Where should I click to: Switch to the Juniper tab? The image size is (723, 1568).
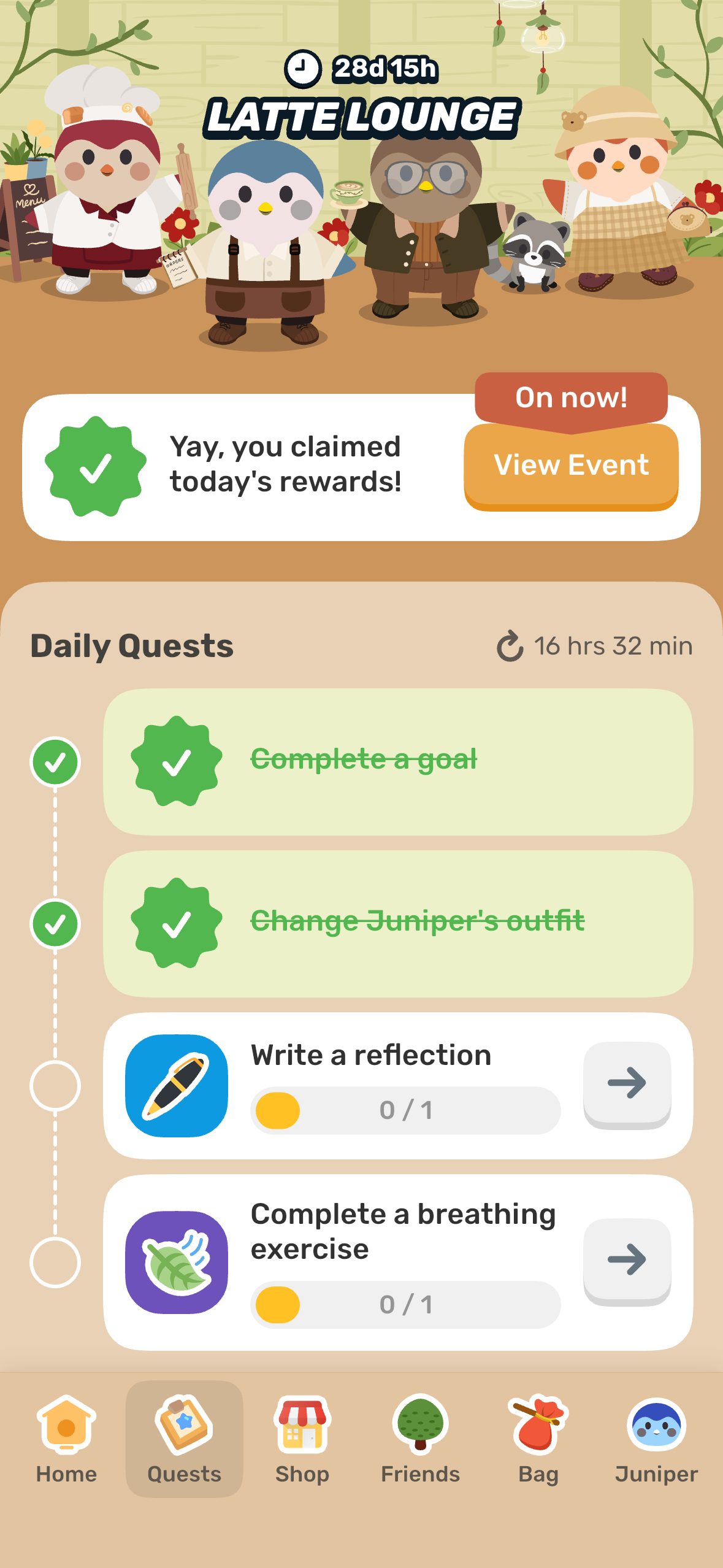pos(656,1438)
